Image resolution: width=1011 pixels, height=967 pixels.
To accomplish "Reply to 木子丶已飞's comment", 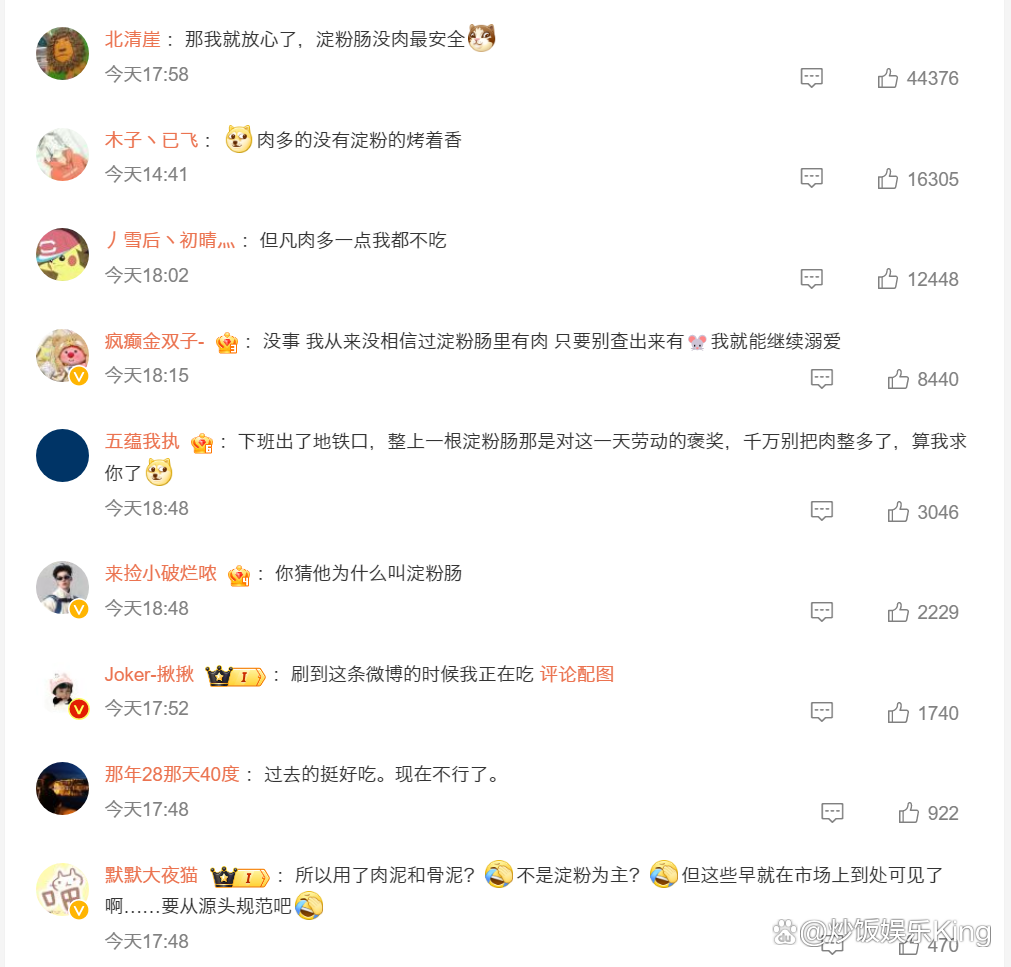I will coord(812,179).
